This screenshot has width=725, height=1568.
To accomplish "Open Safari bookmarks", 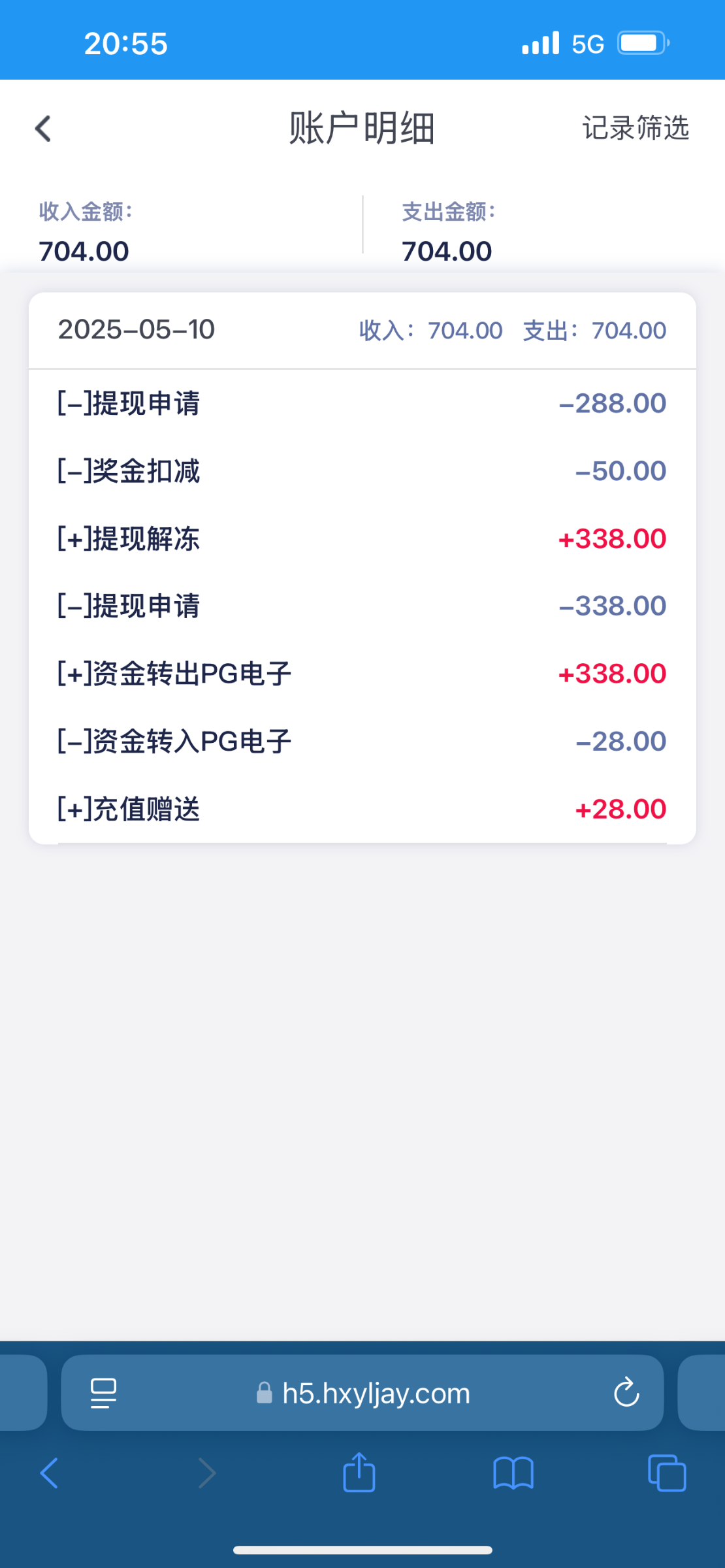I will click(513, 1473).
